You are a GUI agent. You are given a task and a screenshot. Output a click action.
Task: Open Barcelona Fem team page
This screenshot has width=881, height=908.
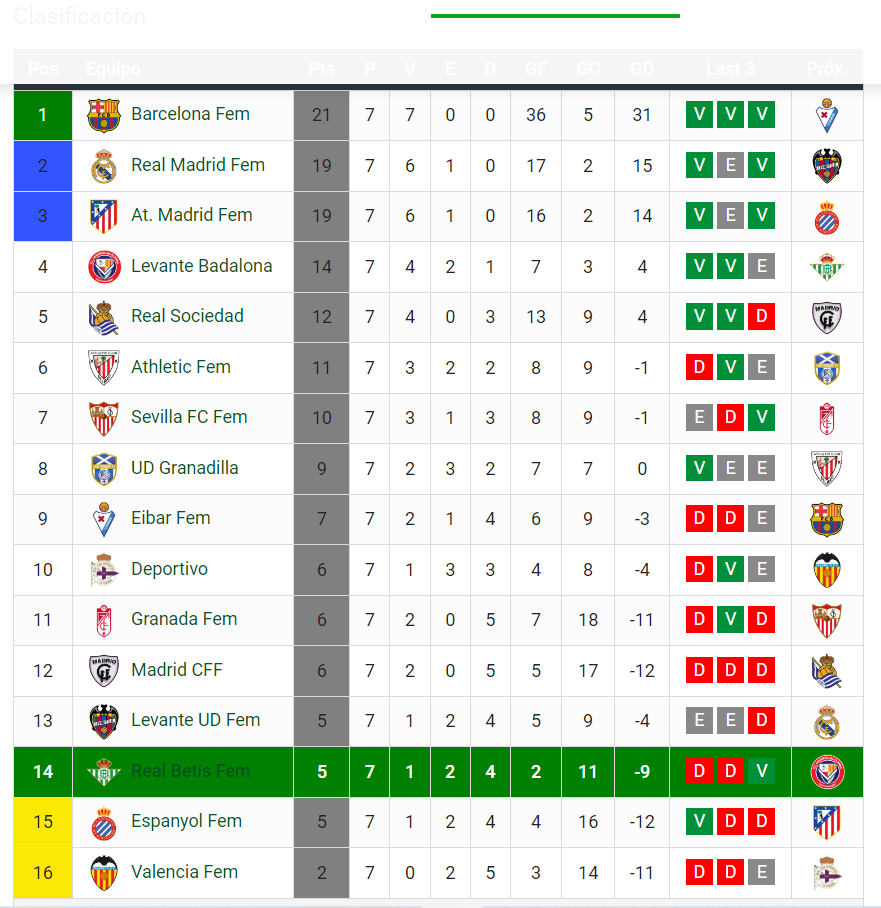click(190, 114)
